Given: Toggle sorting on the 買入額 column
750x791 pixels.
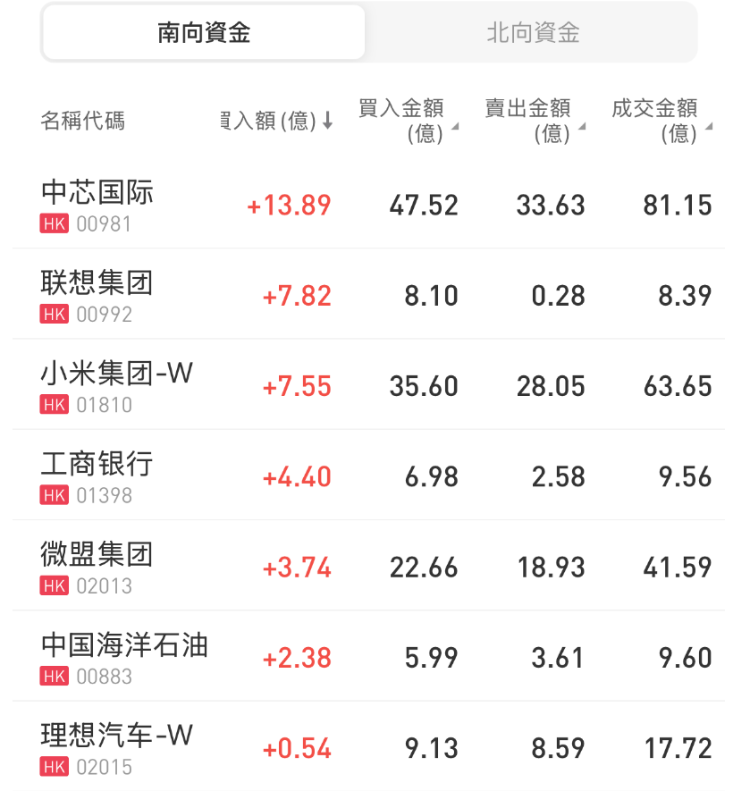Looking at the screenshot, I should pyautogui.click(x=276, y=121).
